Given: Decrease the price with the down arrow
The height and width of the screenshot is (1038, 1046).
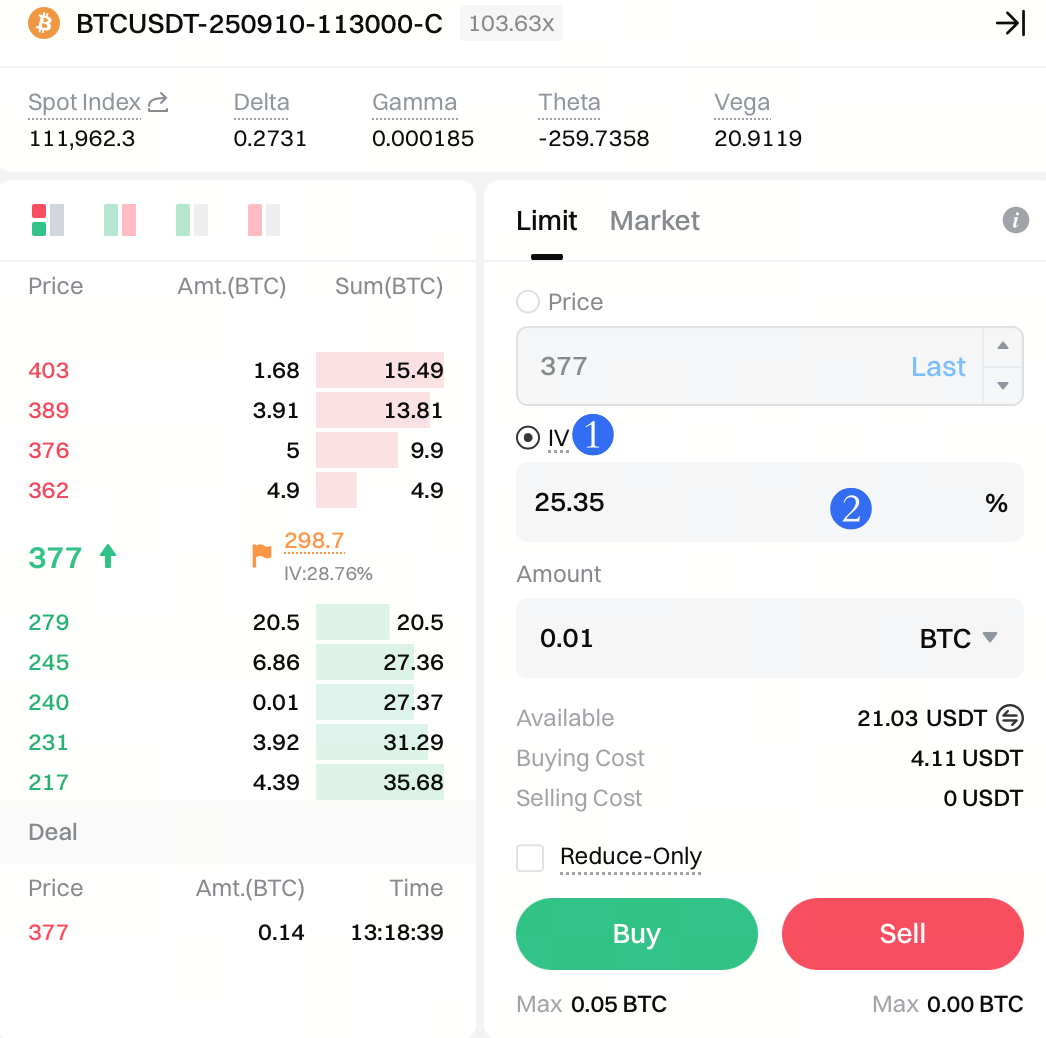Looking at the screenshot, I should click(x=1003, y=385).
